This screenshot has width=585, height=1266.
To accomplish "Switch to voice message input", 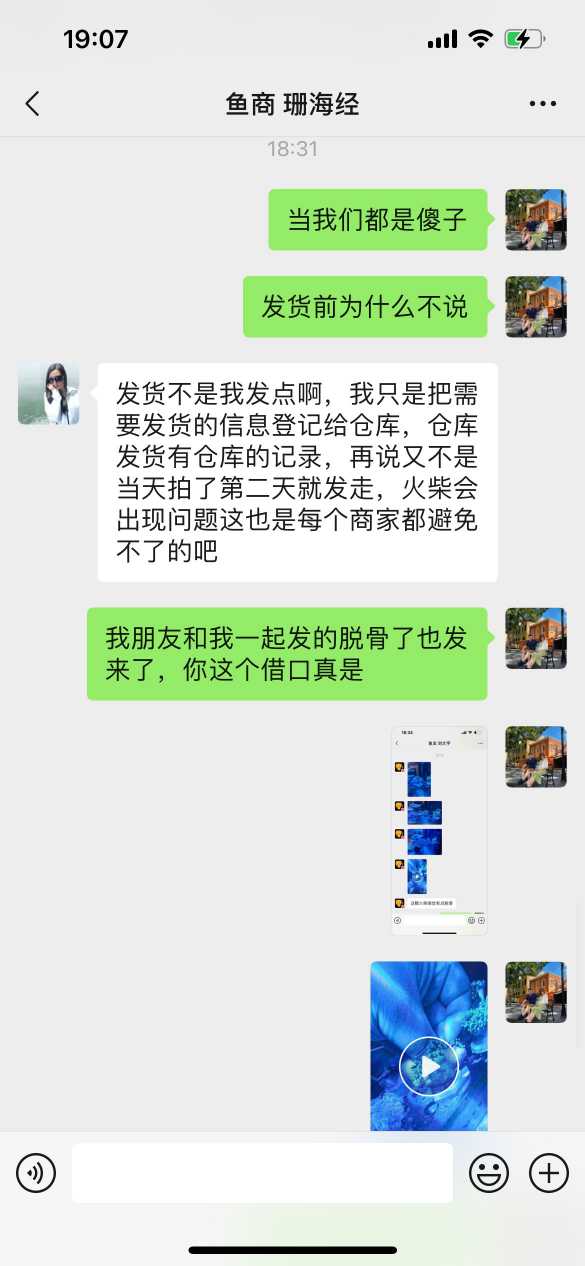I will [x=36, y=1172].
